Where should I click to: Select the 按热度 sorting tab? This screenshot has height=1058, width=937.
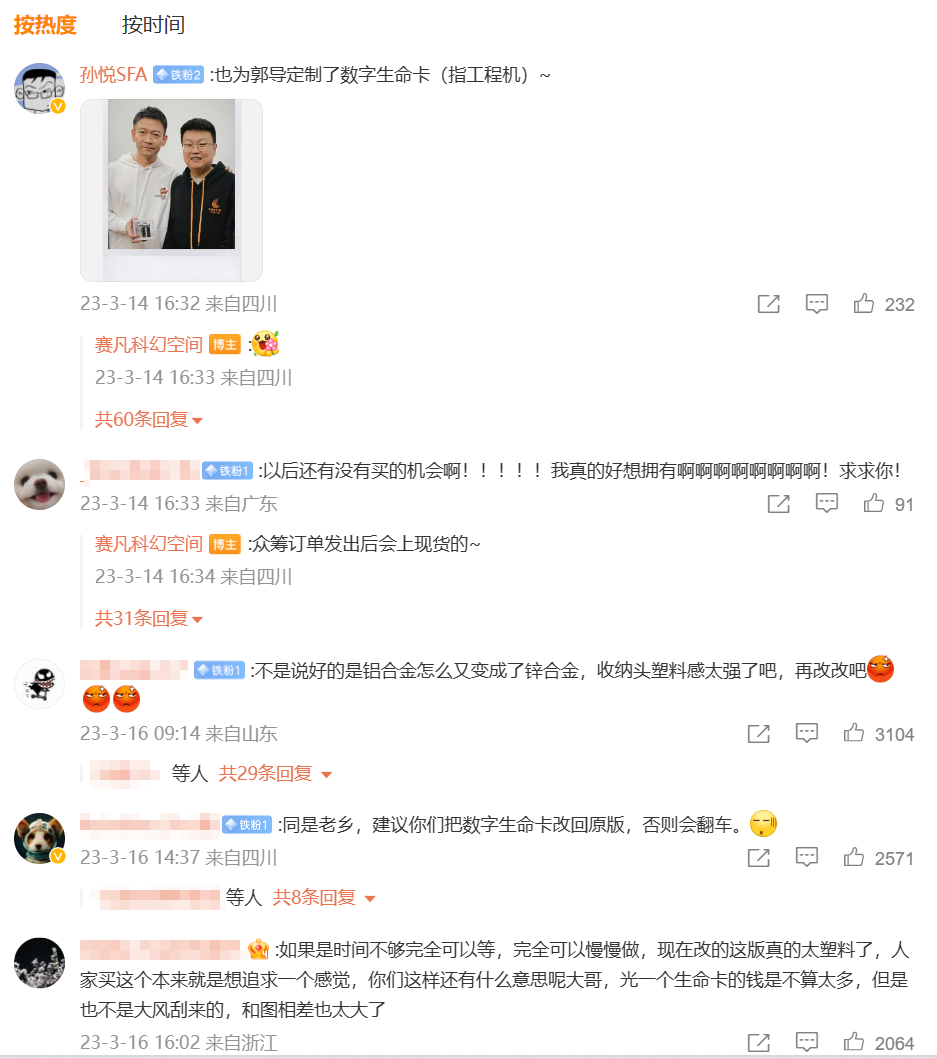pos(45,25)
